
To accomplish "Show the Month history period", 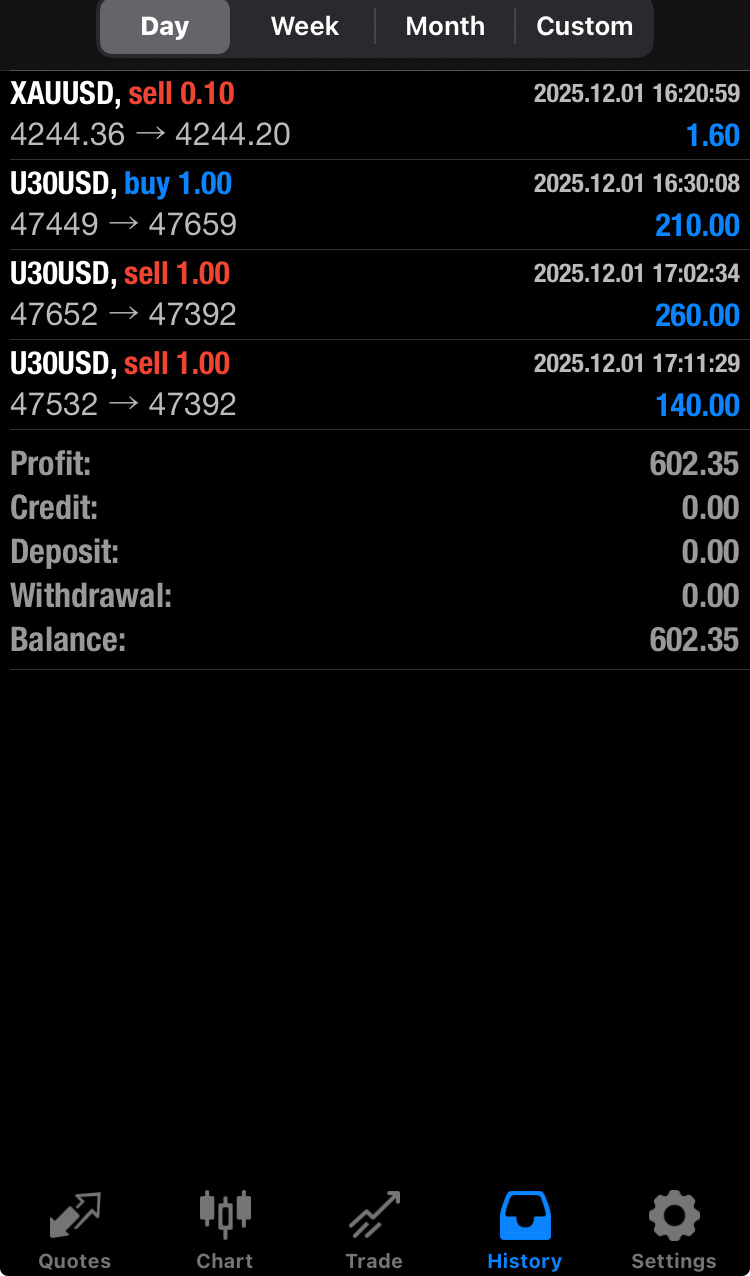I will coord(445,26).
